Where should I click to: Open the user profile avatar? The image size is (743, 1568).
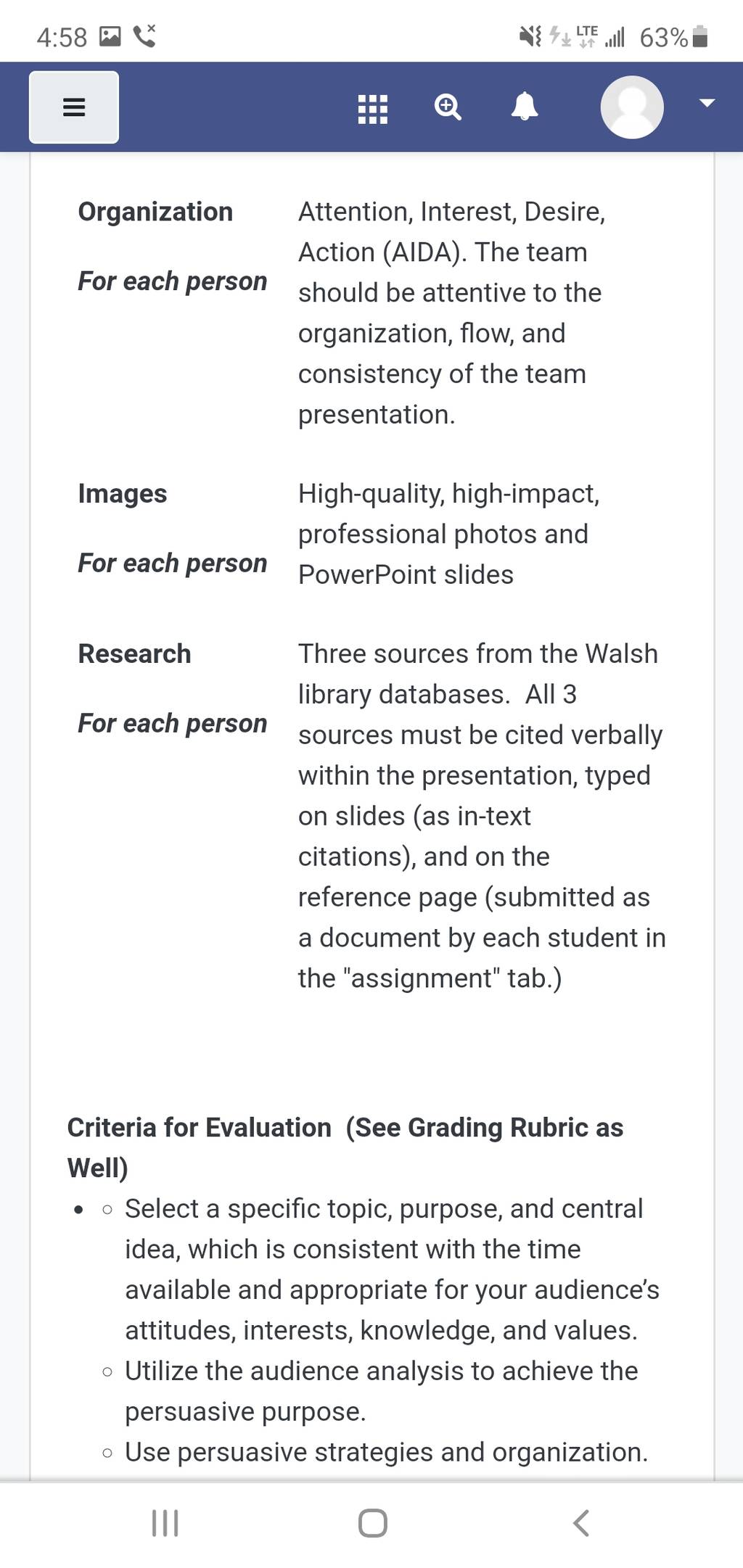pos(632,107)
